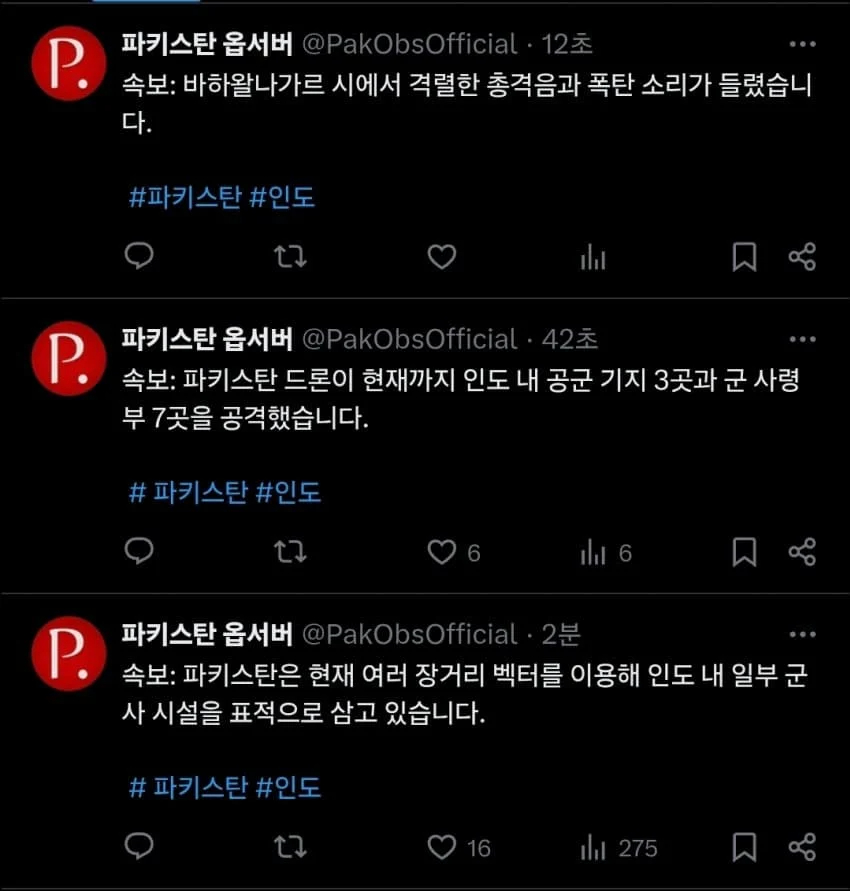Share the 12초 바하왈나가르 tweet
Viewport: 850px width, 891px height.
tap(802, 257)
